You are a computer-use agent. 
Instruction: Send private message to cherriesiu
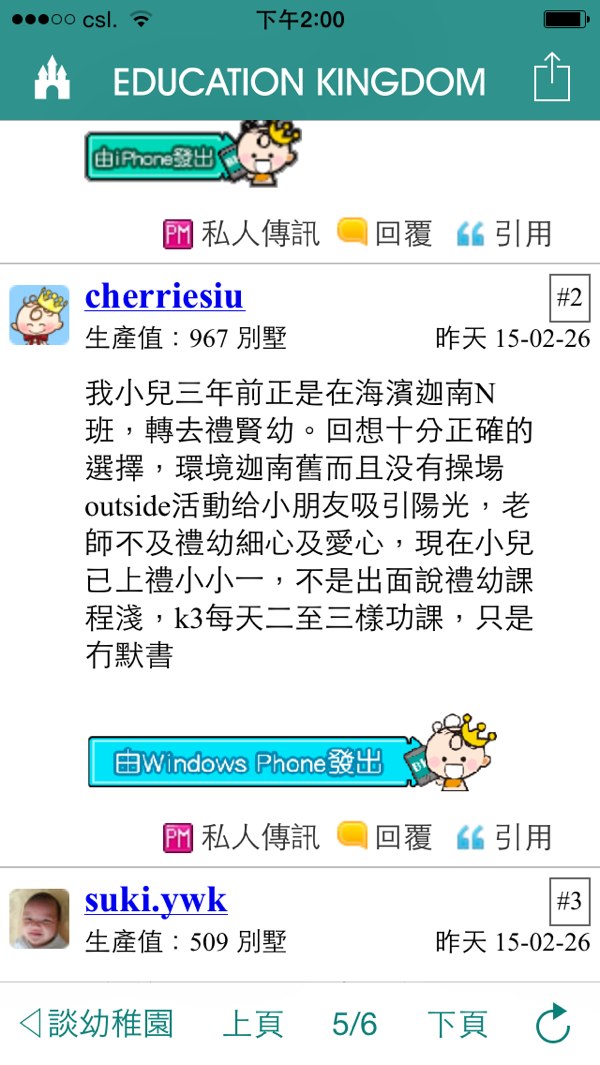pos(241,837)
